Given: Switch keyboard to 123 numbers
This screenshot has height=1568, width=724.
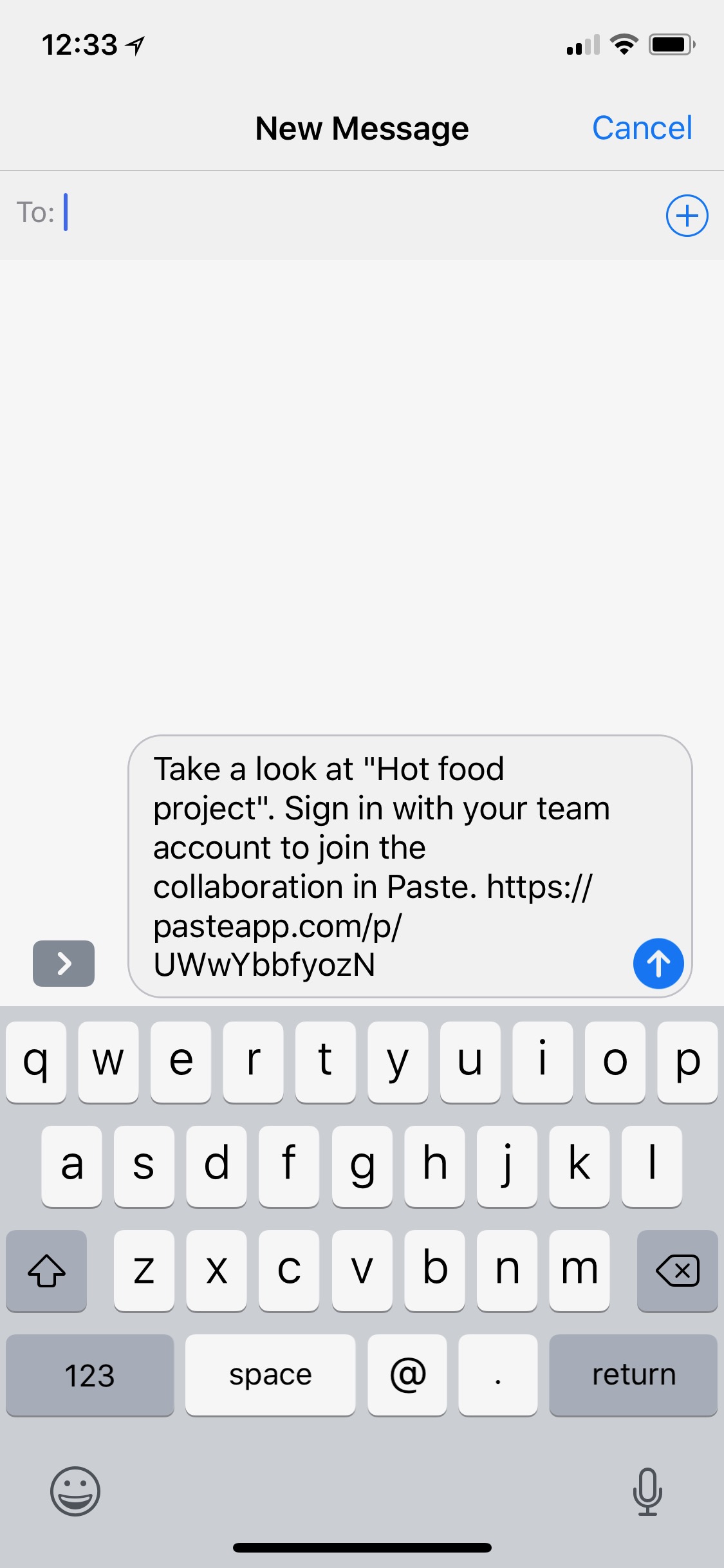Looking at the screenshot, I should click(89, 1375).
